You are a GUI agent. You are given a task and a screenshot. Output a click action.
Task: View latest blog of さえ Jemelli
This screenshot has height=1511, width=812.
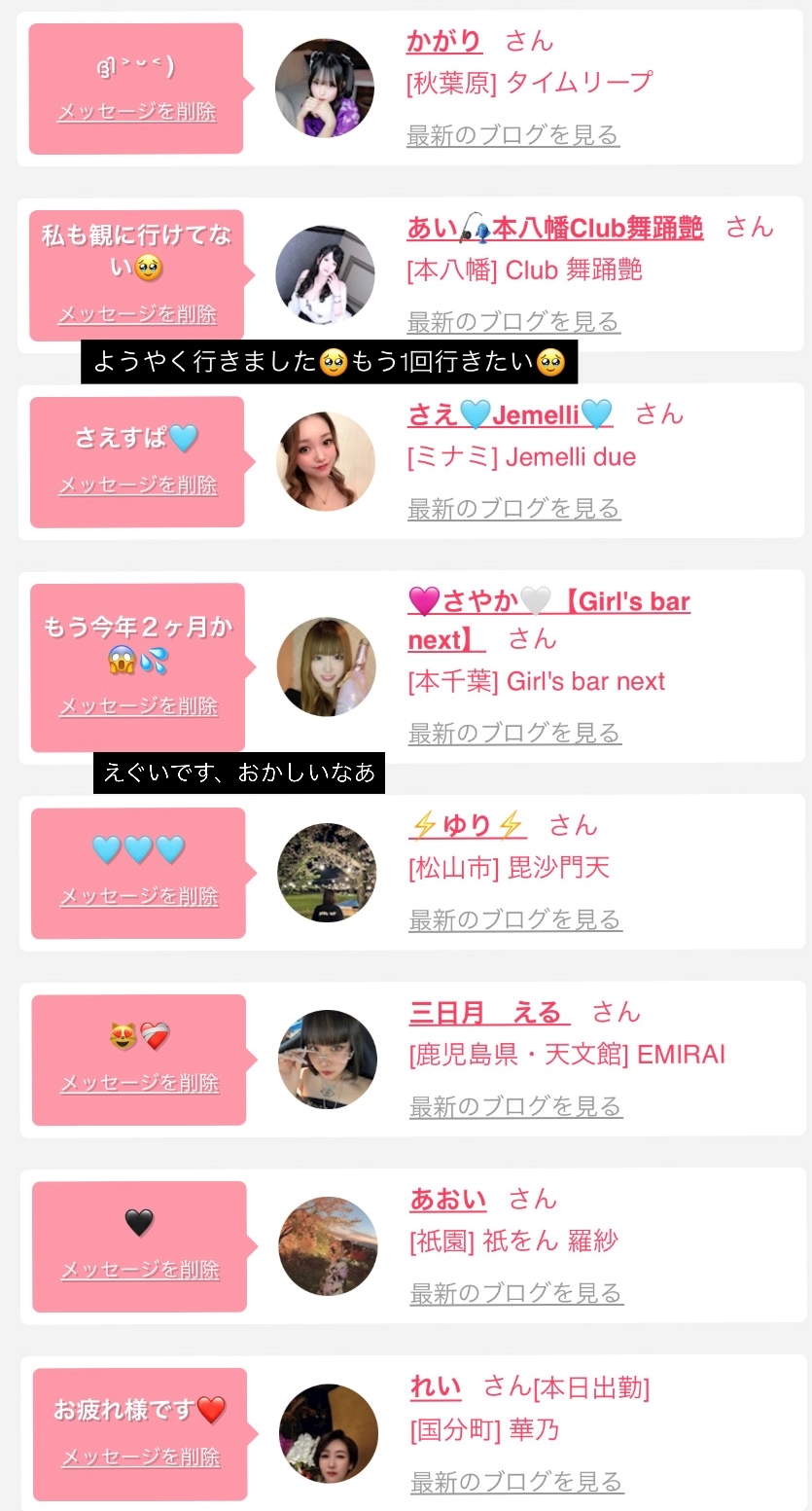[x=514, y=509]
